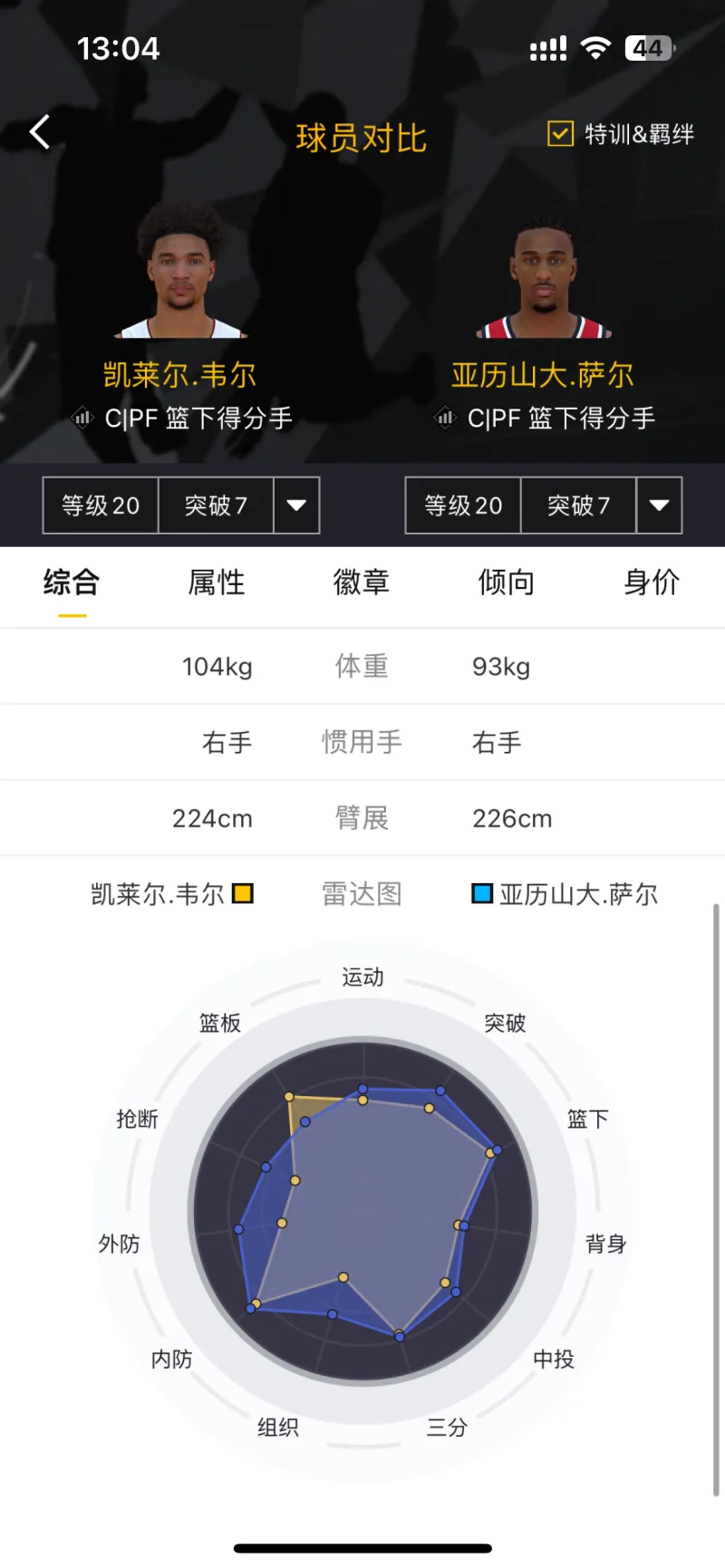Switch to the 身价 tab

[x=652, y=582]
